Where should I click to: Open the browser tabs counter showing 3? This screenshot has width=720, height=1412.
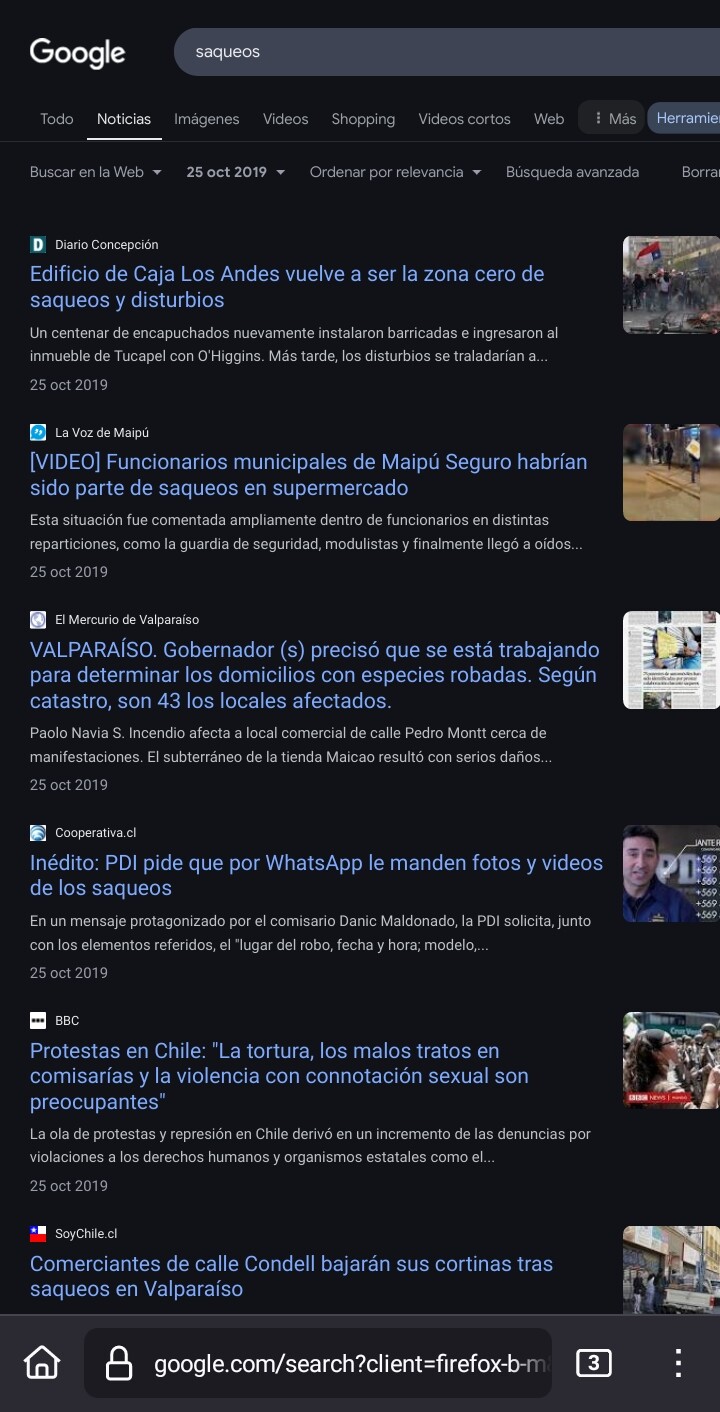593,1362
